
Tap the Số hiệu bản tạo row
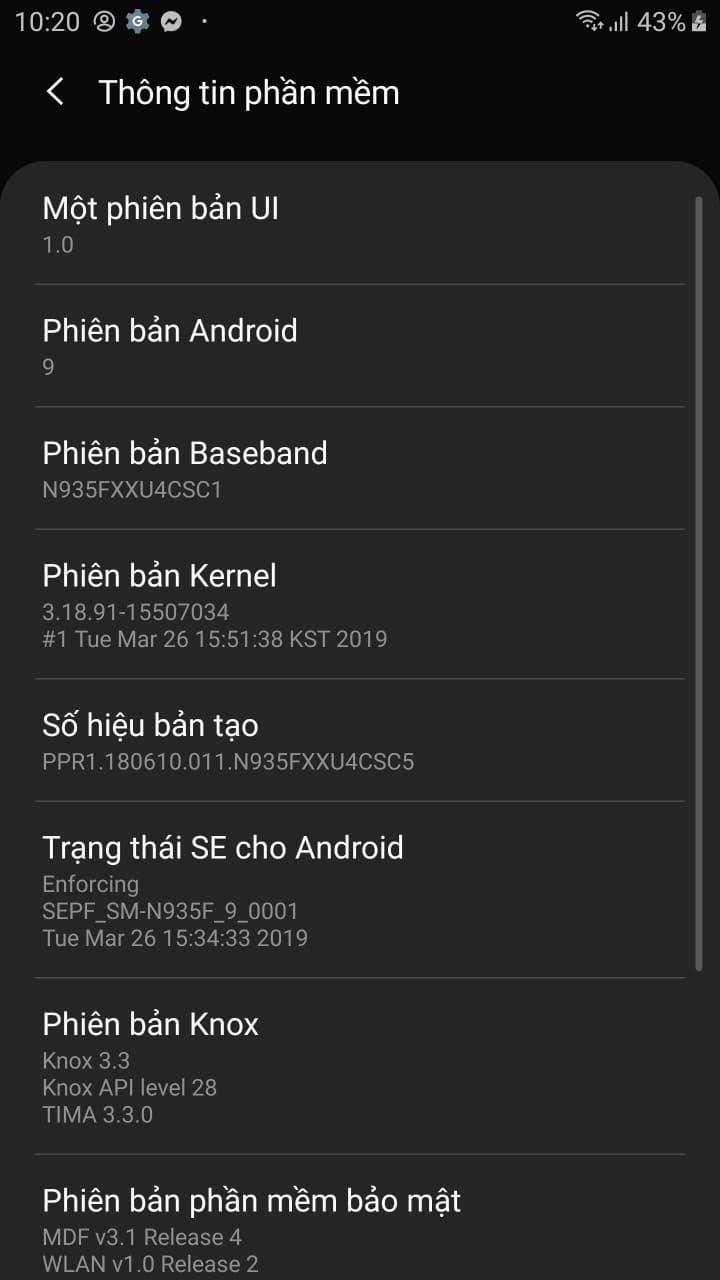360,740
